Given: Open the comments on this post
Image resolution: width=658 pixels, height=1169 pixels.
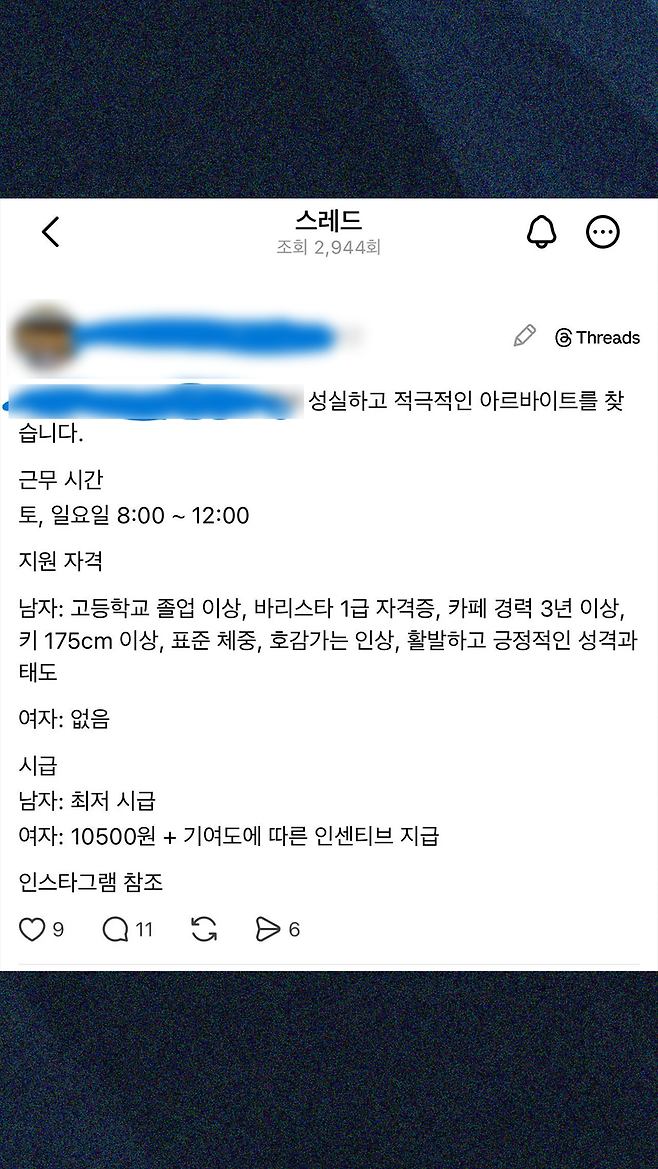Looking at the screenshot, I should point(116,930).
